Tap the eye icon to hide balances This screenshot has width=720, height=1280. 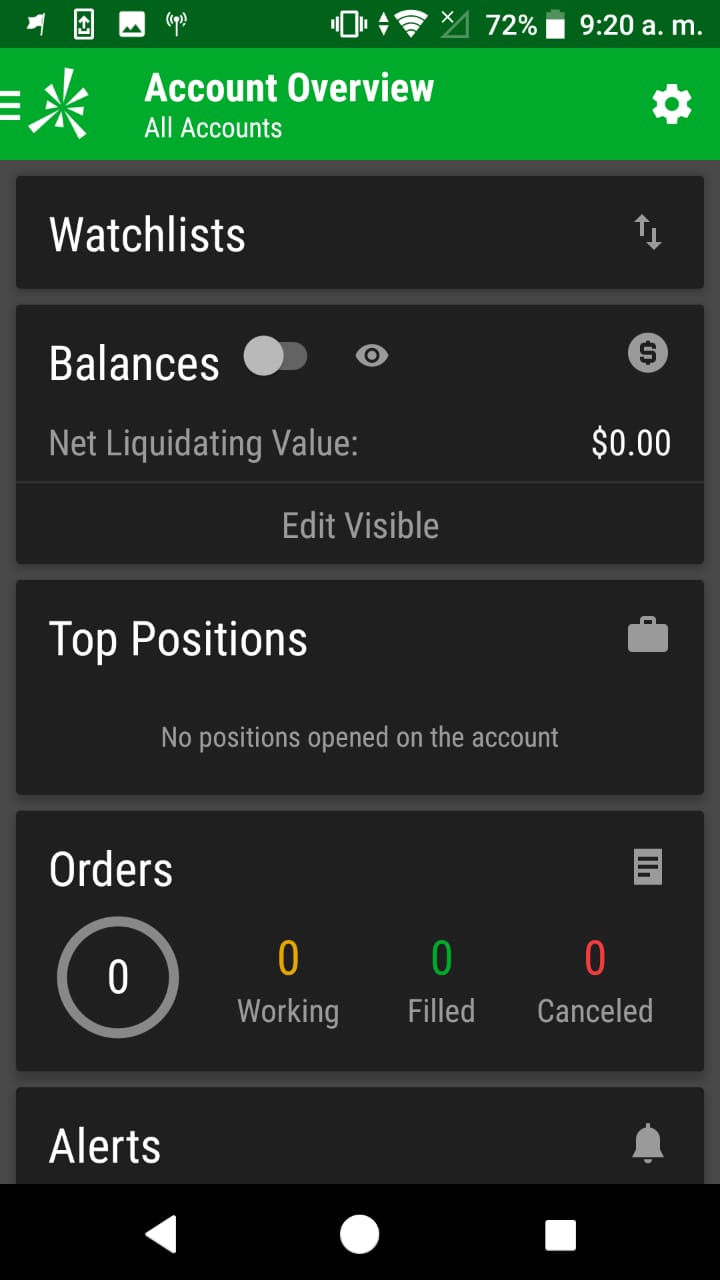point(372,355)
